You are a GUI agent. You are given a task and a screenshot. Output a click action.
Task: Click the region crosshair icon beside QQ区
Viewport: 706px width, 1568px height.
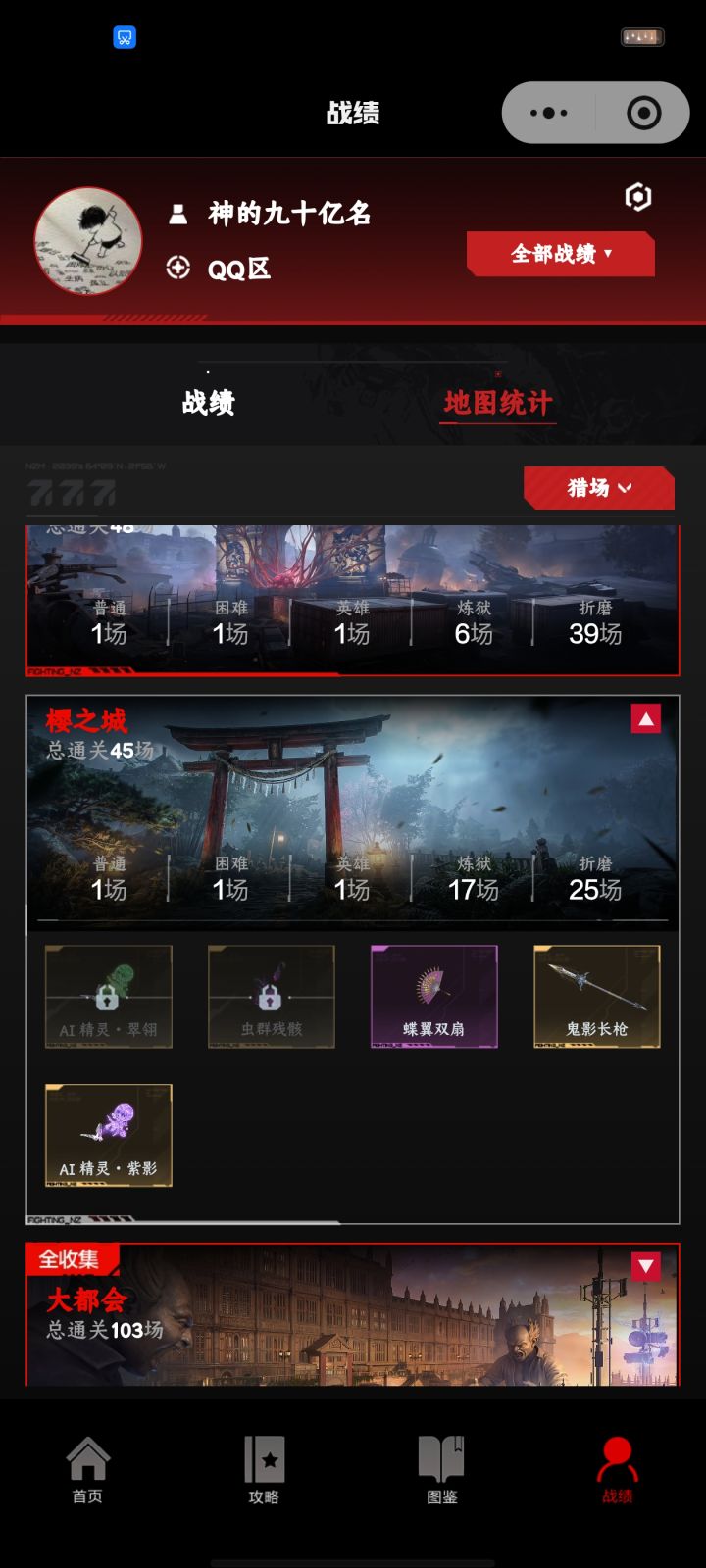pos(178,269)
